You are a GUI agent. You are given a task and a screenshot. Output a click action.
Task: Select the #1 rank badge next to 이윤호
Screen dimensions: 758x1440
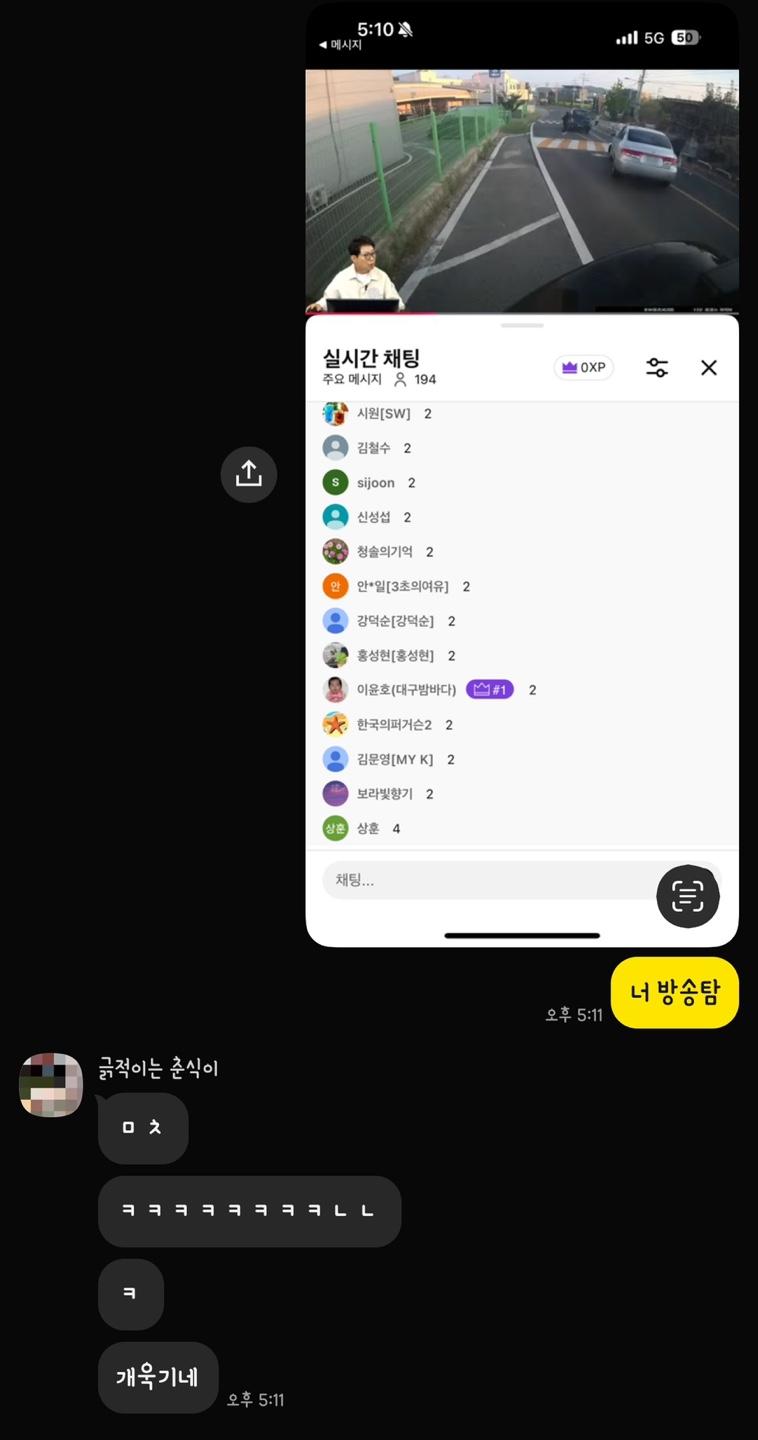pyautogui.click(x=489, y=689)
